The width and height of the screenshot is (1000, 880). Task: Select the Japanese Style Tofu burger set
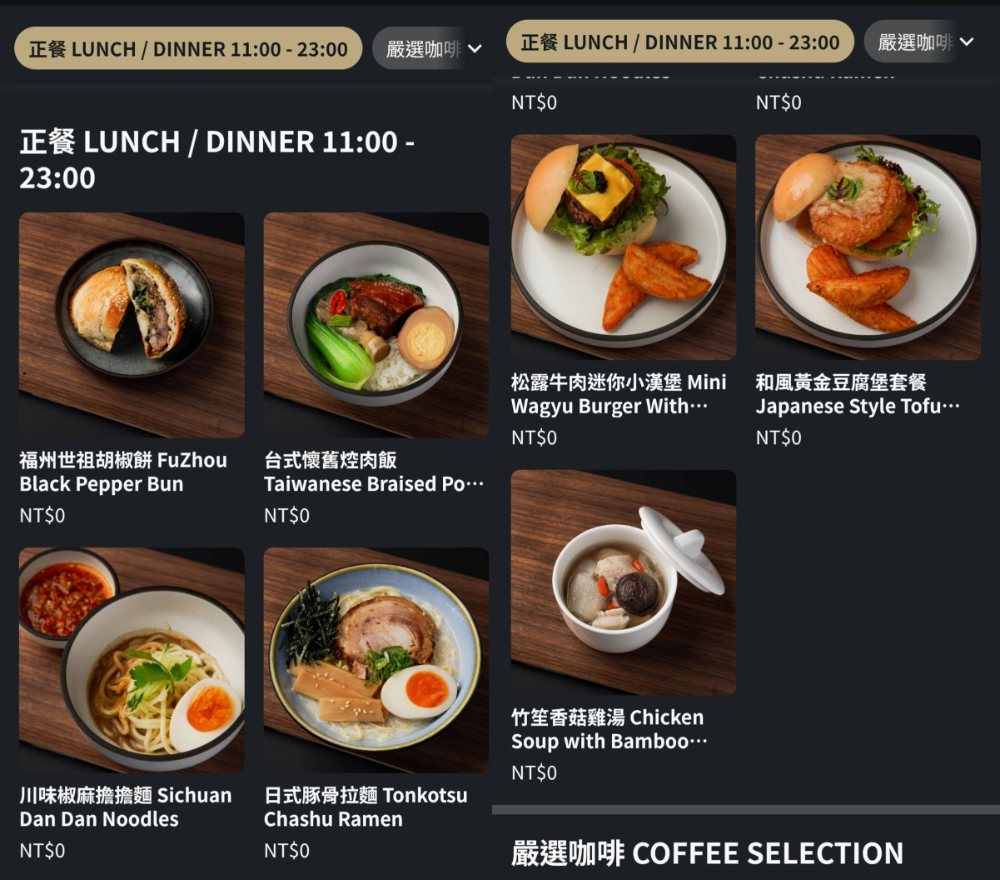click(867, 248)
